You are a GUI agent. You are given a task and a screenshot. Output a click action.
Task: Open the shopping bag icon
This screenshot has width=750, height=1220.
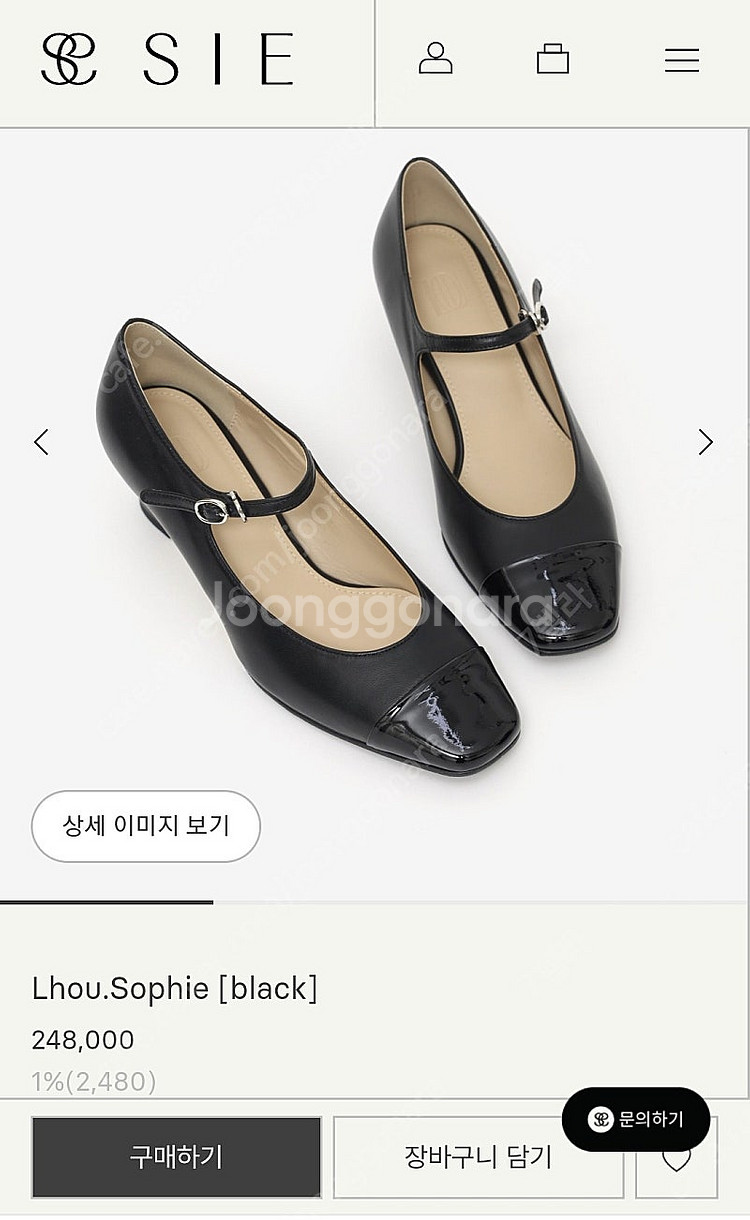[x=552, y=59]
